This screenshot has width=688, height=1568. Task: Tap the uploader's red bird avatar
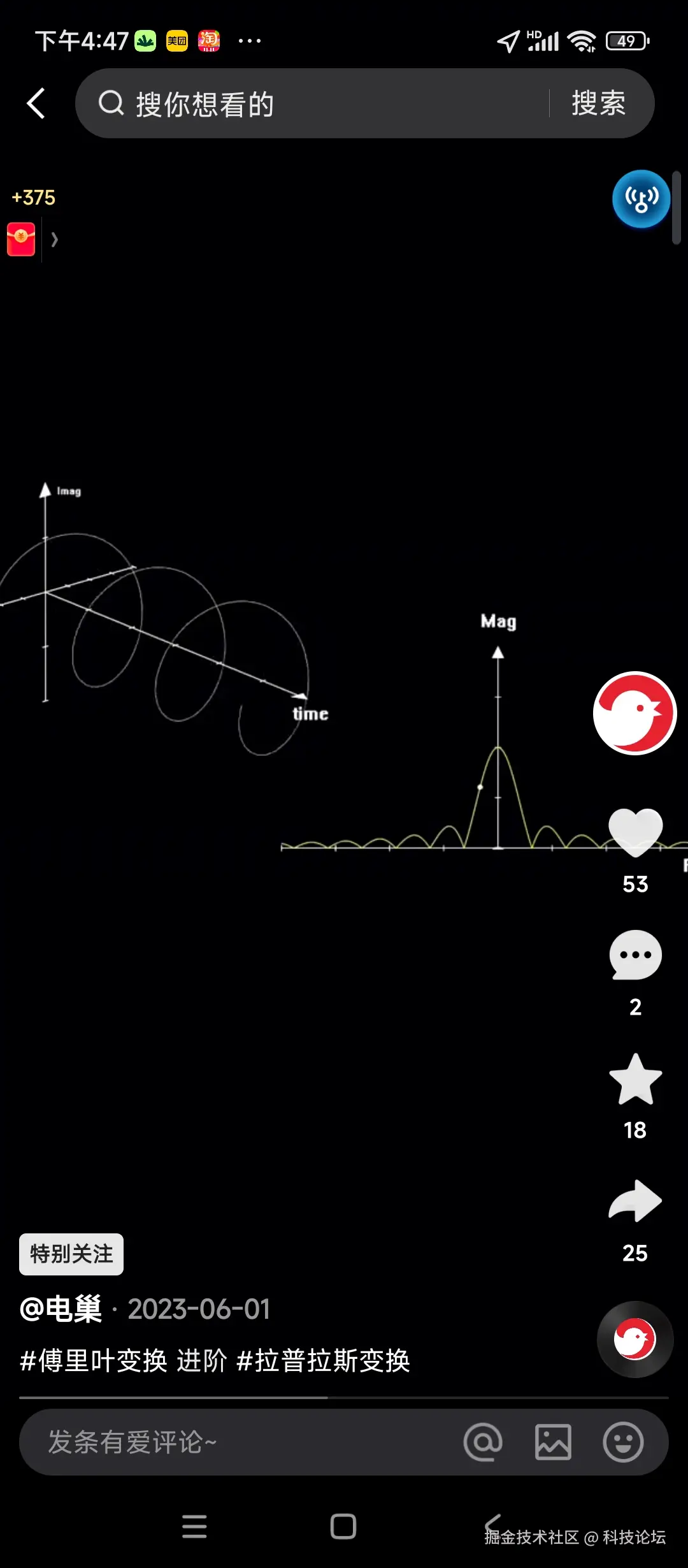point(634,714)
